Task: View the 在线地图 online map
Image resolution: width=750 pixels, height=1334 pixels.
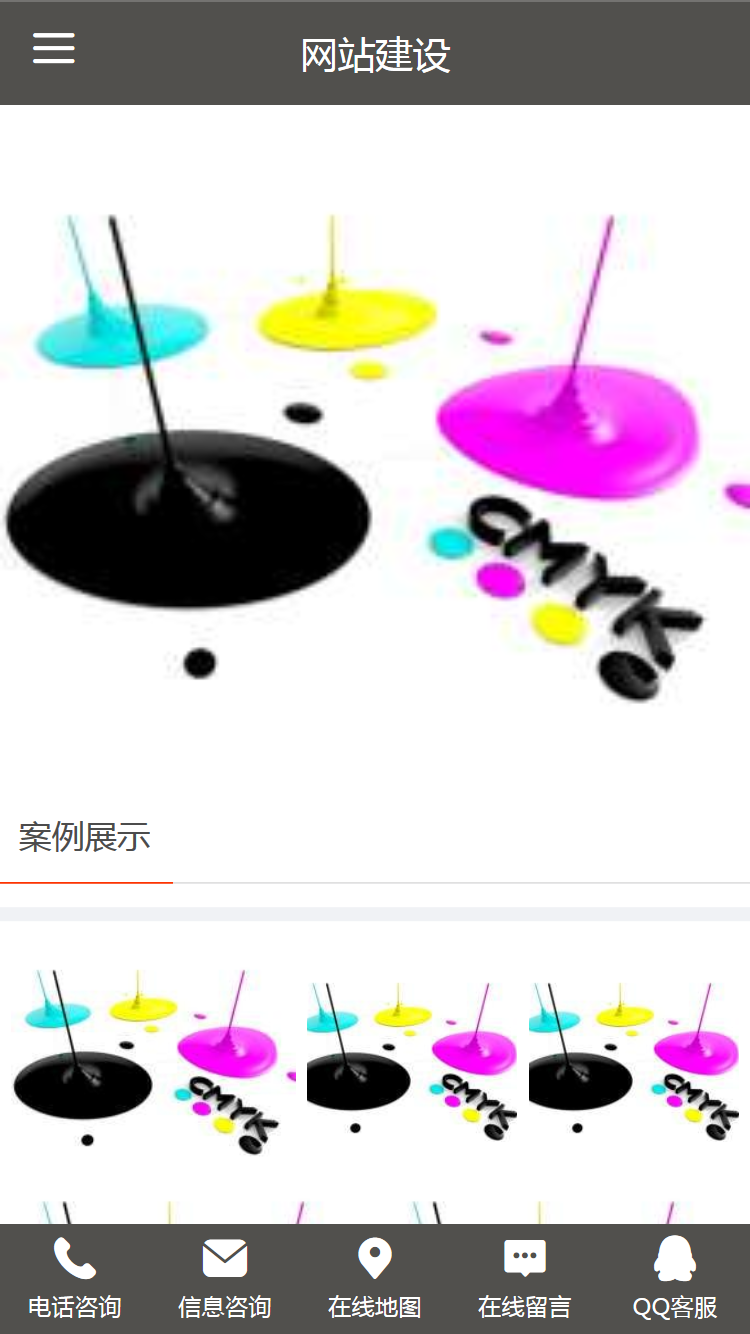Action: pos(375,1278)
